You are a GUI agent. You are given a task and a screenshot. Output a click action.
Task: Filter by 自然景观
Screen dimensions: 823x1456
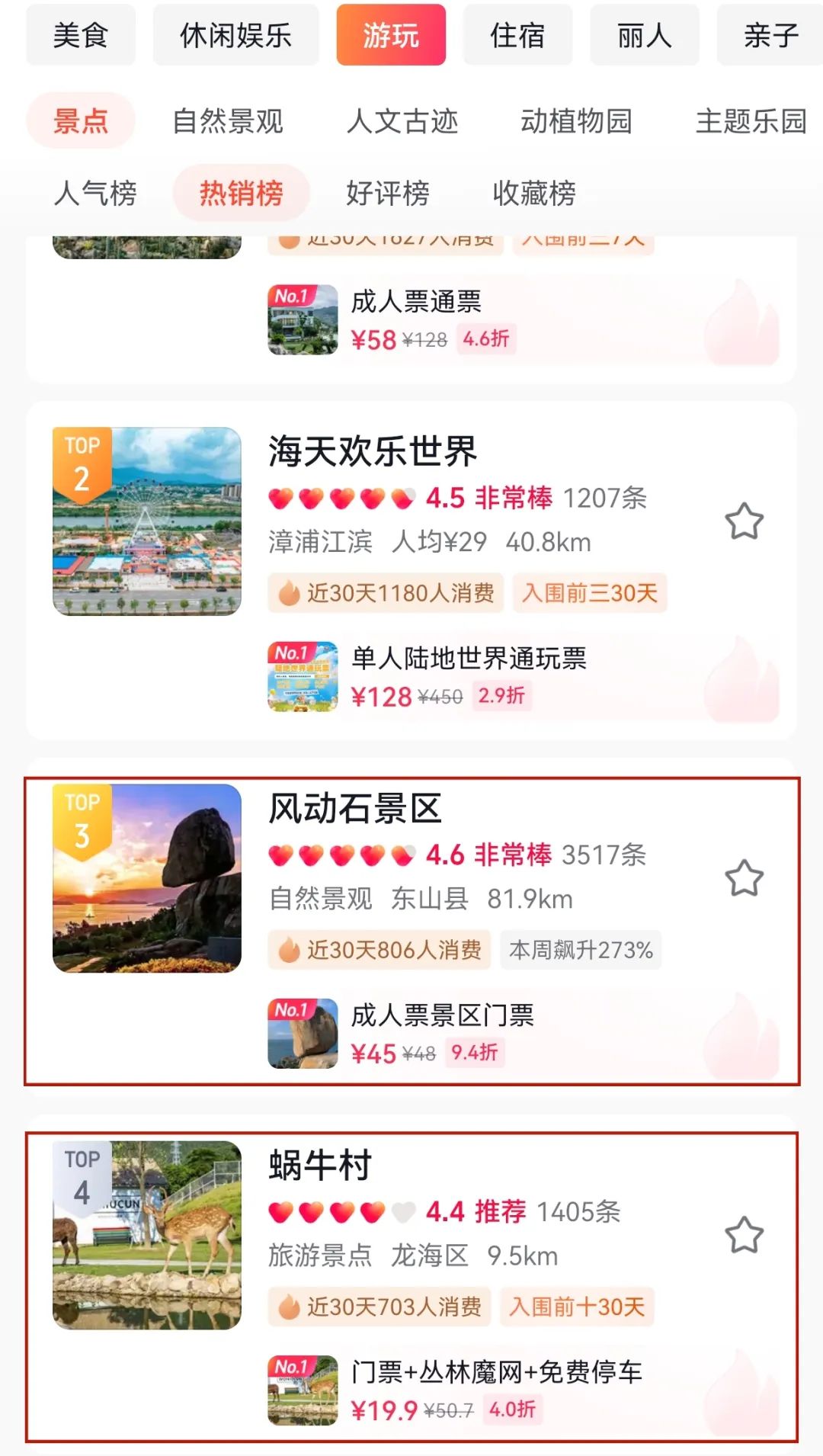[x=228, y=121]
